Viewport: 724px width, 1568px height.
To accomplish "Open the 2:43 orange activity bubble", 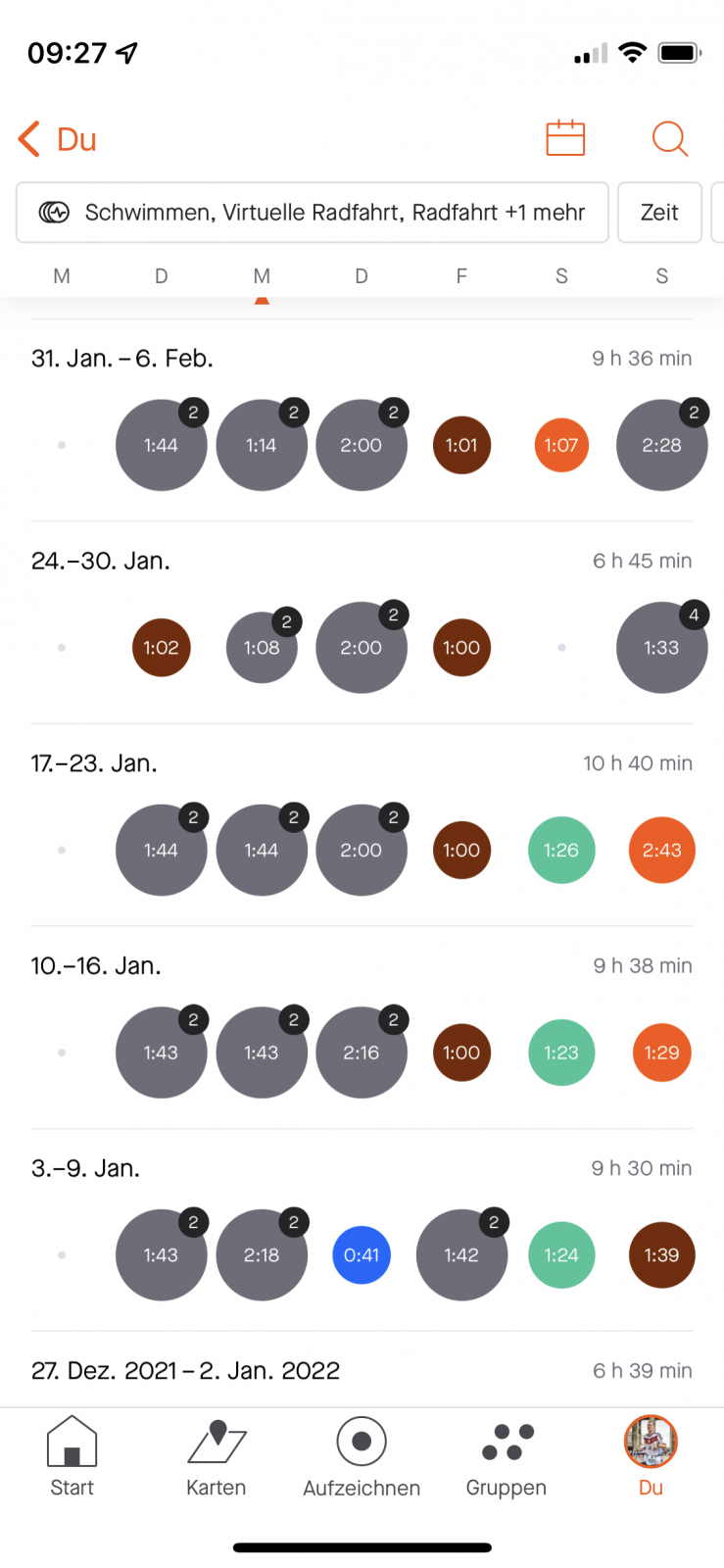I will [661, 851].
